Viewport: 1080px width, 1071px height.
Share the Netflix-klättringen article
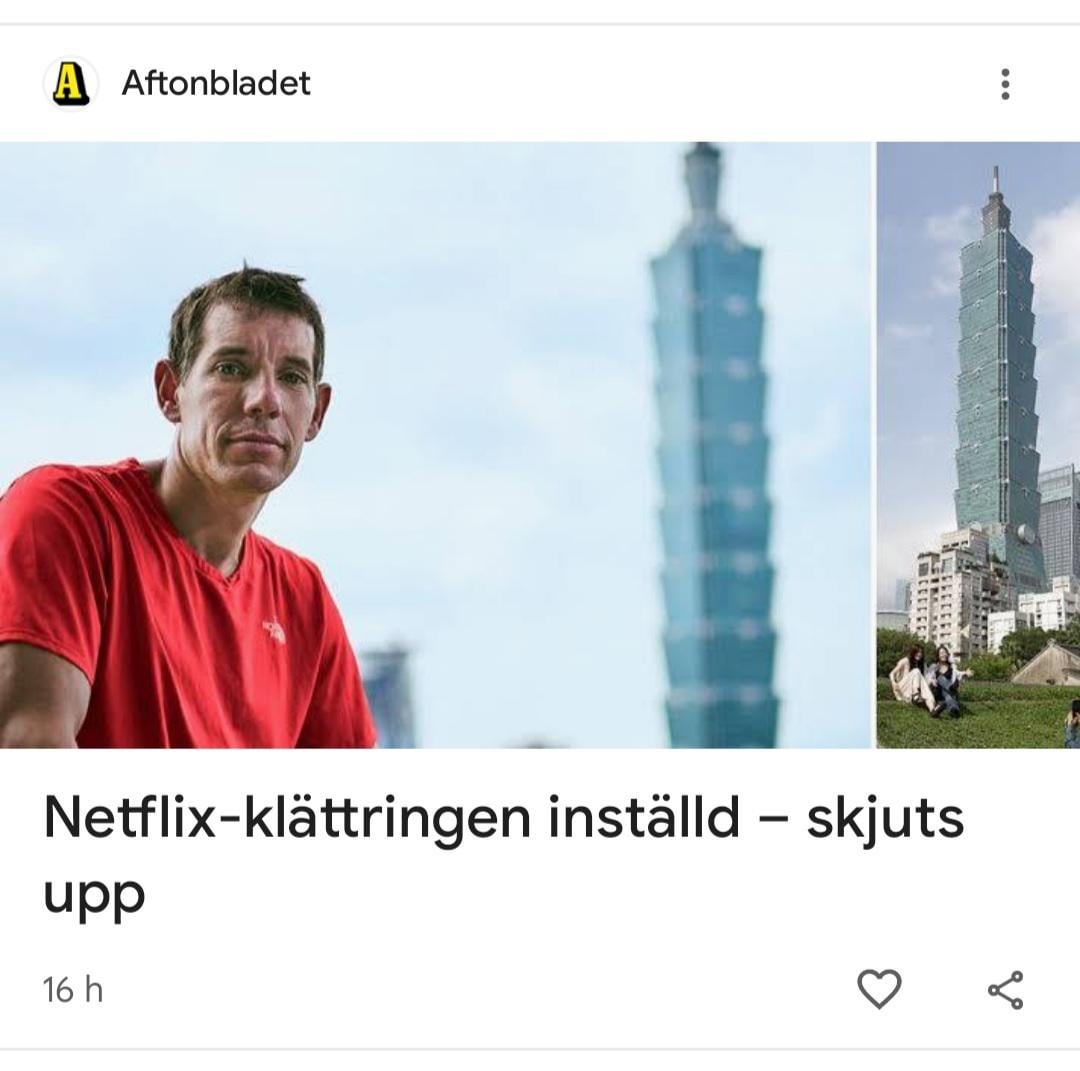pos(1005,989)
